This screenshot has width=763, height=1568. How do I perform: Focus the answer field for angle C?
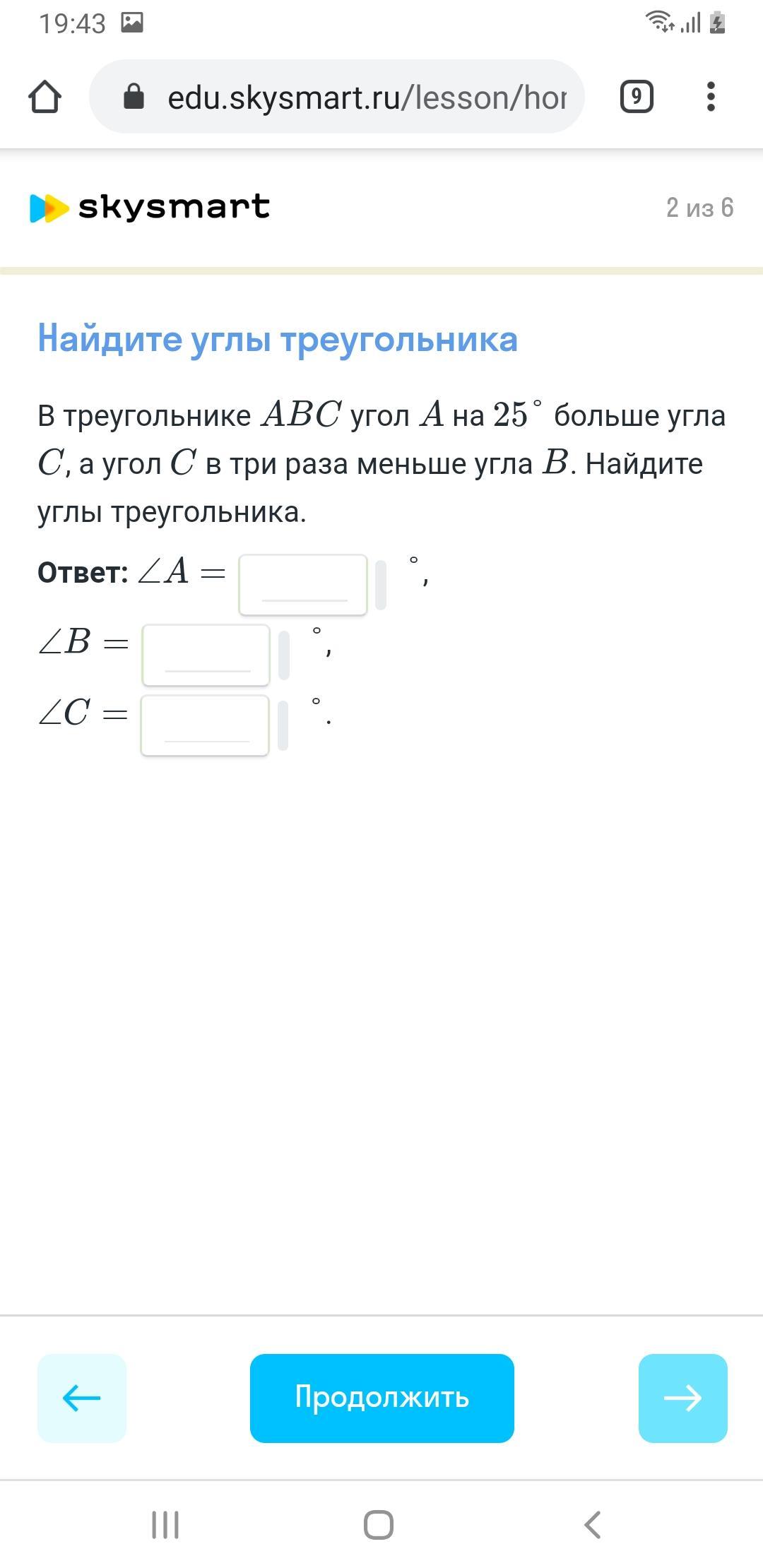point(205,725)
